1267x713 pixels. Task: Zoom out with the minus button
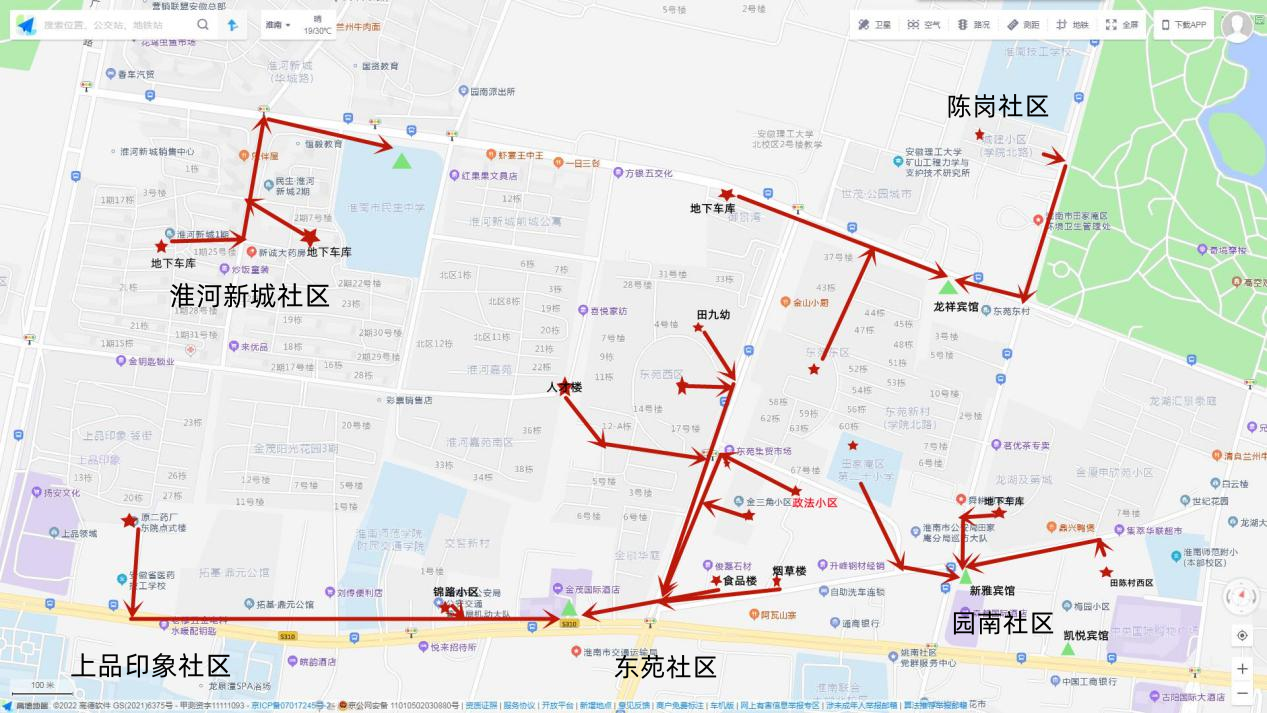point(1242,692)
